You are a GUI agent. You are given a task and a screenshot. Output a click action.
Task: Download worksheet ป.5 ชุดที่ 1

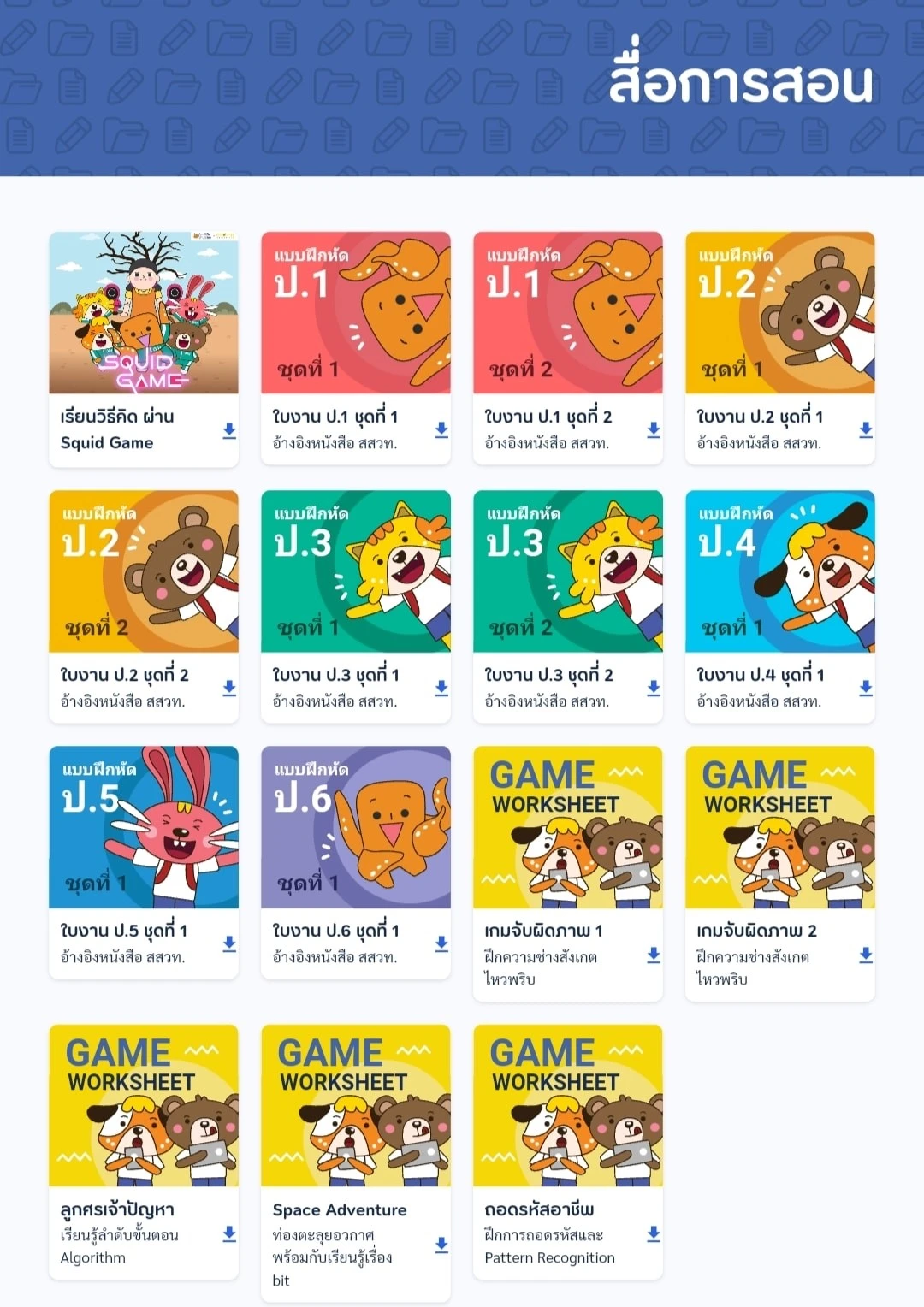(229, 943)
